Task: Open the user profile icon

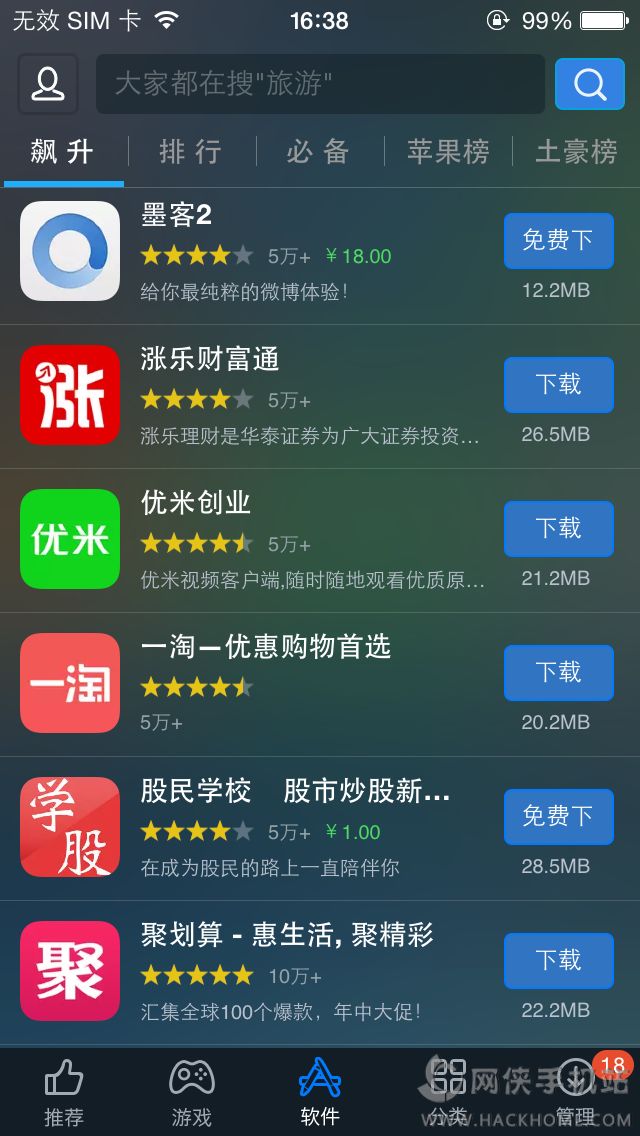Action: point(47,84)
